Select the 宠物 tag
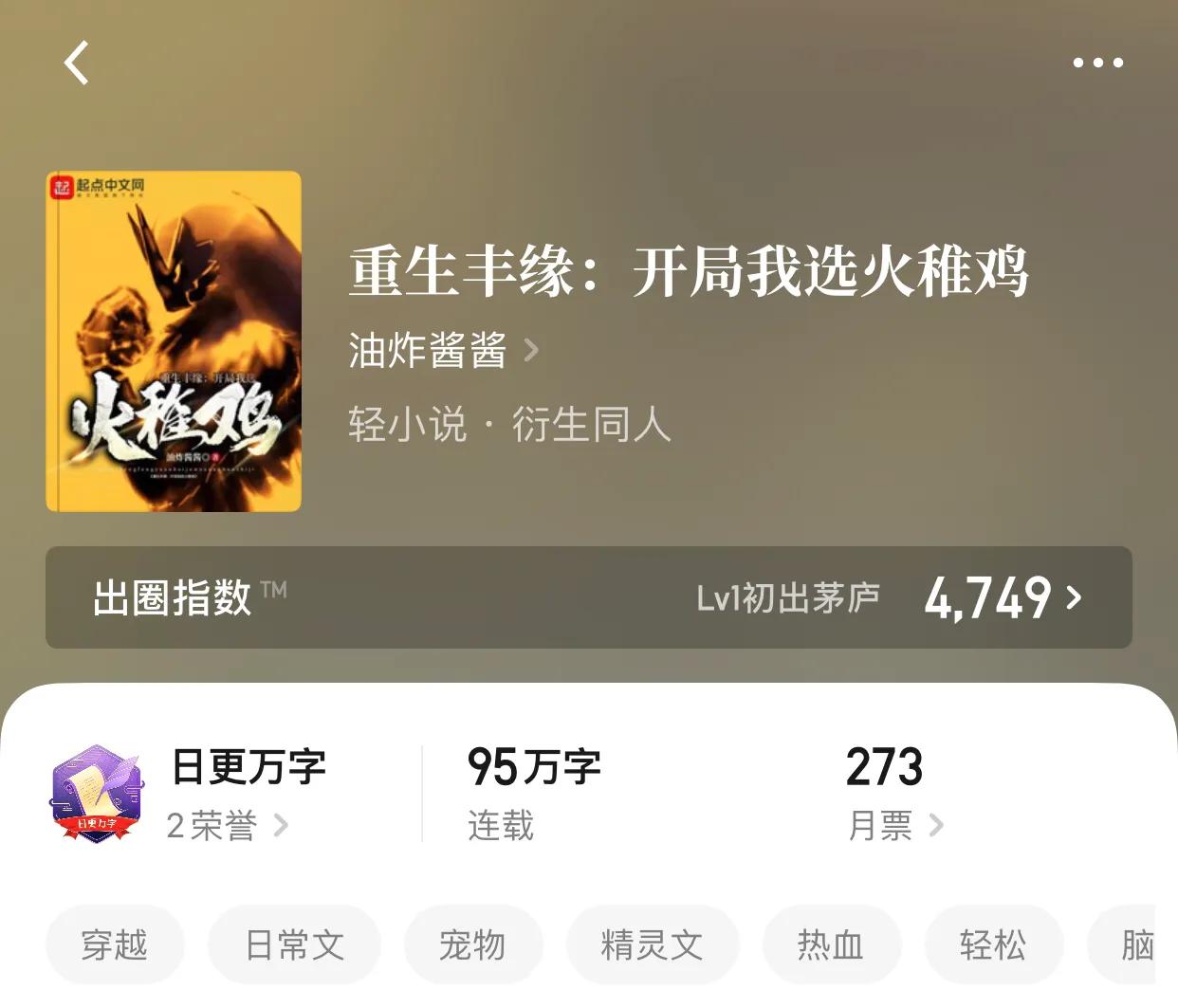The image size is (1178, 1008). pyautogui.click(x=472, y=944)
